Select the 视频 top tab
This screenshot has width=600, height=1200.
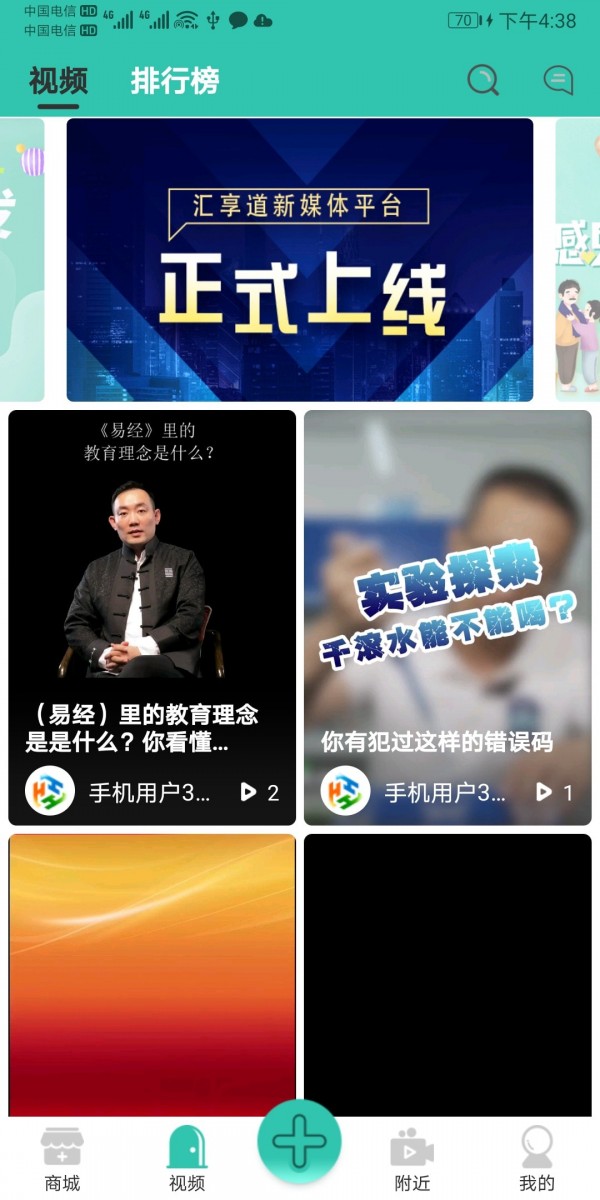[58, 81]
